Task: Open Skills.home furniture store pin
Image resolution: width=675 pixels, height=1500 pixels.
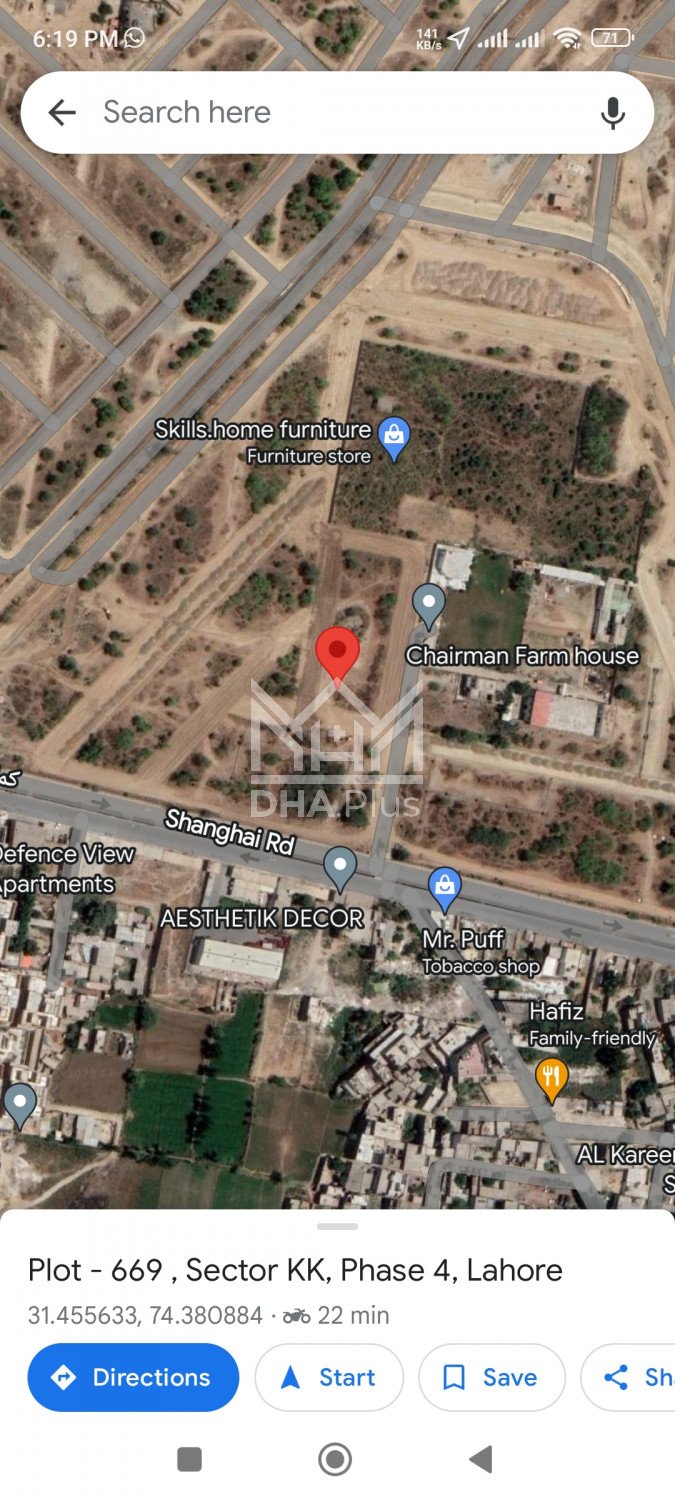Action: [x=395, y=437]
